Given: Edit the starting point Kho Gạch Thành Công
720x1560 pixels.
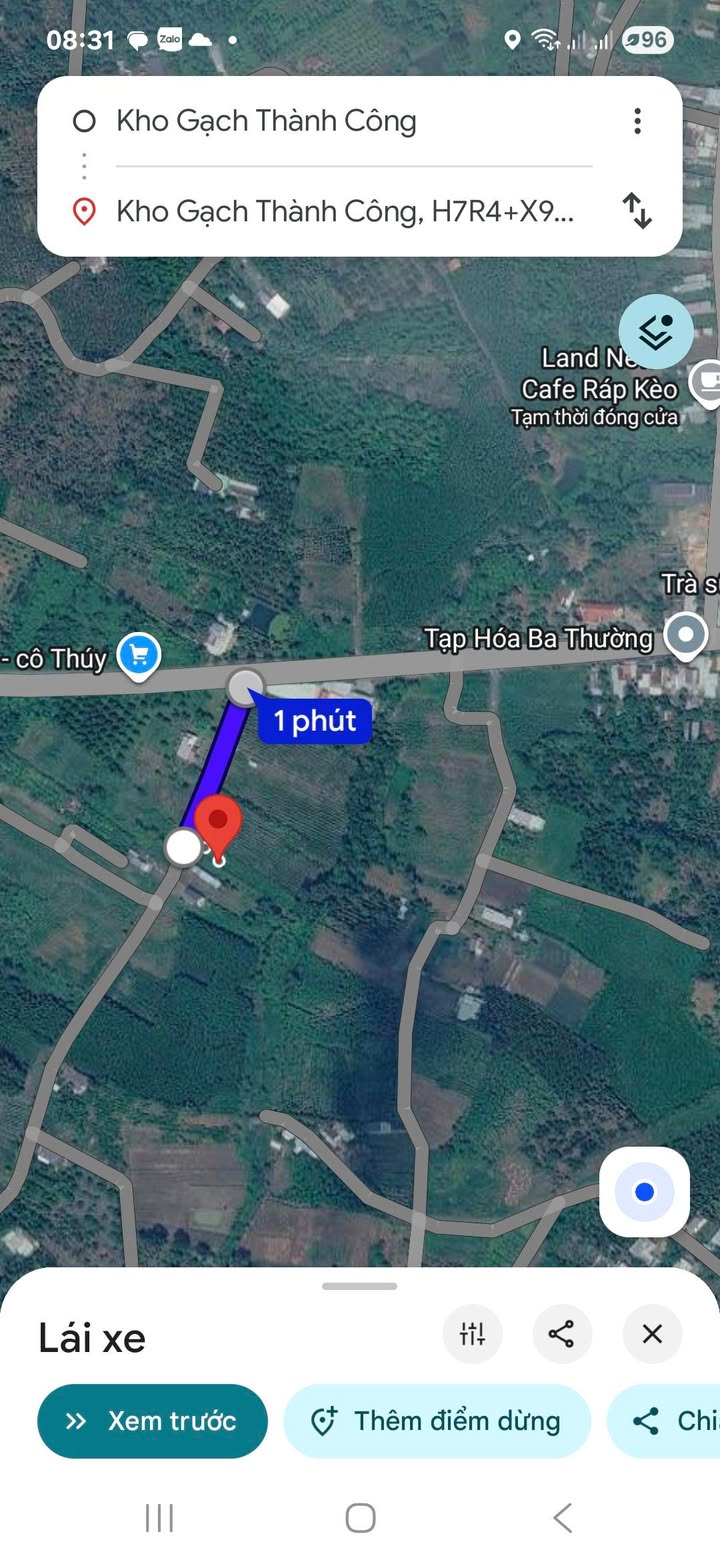Looking at the screenshot, I should coord(266,122).
